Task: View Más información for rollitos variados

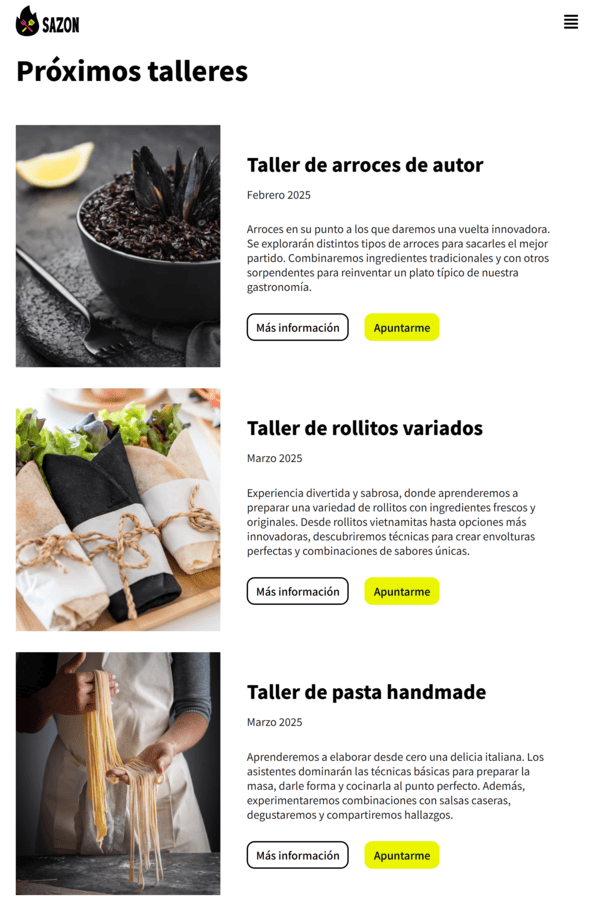Action: coord(297,591)
